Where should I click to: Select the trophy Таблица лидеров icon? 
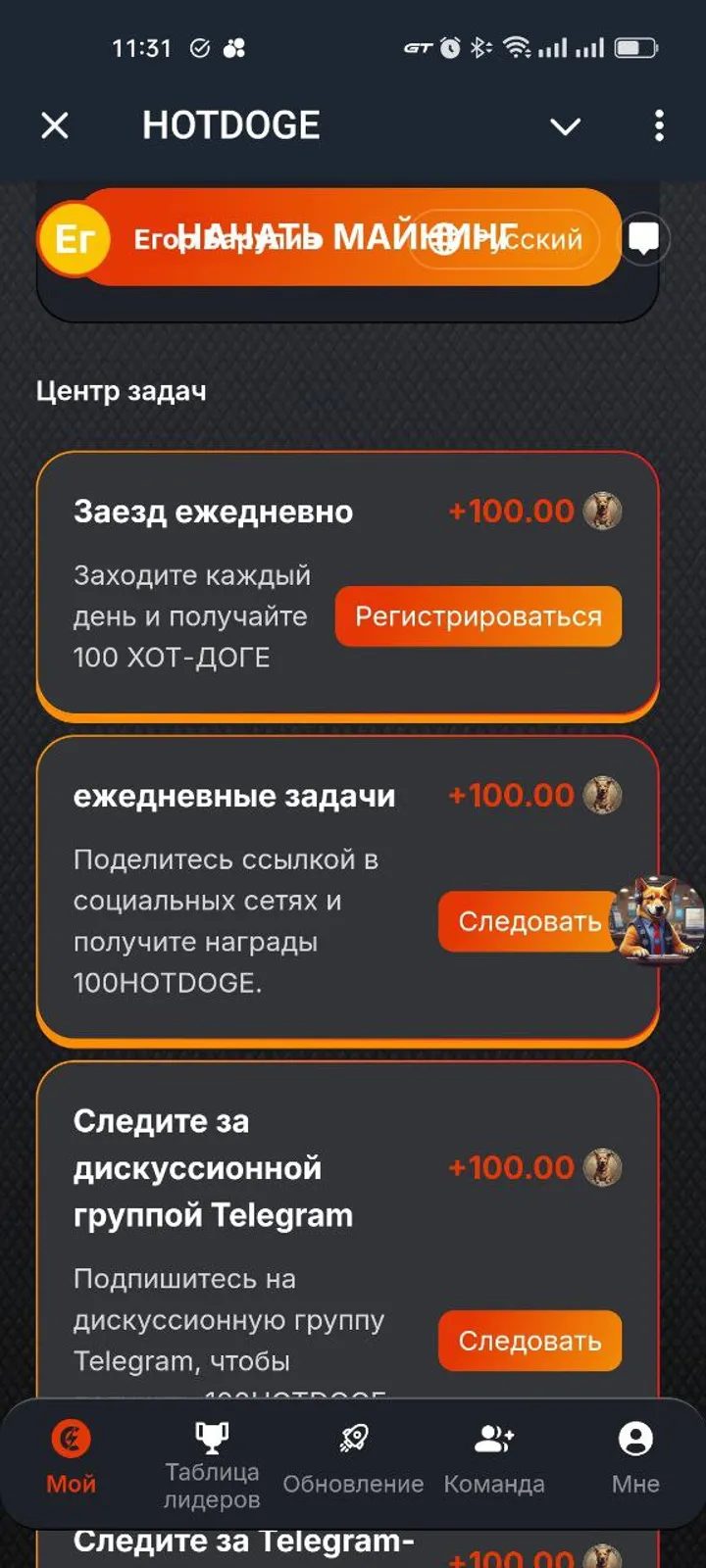click(x=211, y=1437)
